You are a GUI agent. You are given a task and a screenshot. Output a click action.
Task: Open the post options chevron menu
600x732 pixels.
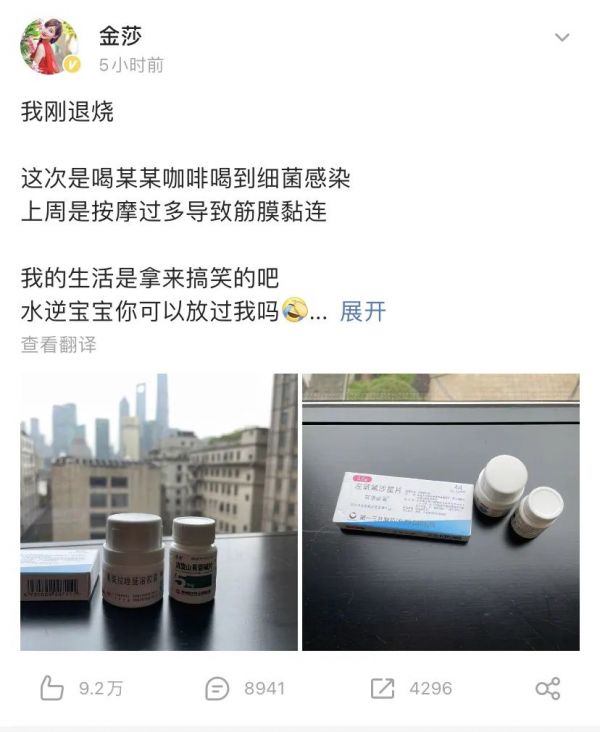(x=562, y=38)
